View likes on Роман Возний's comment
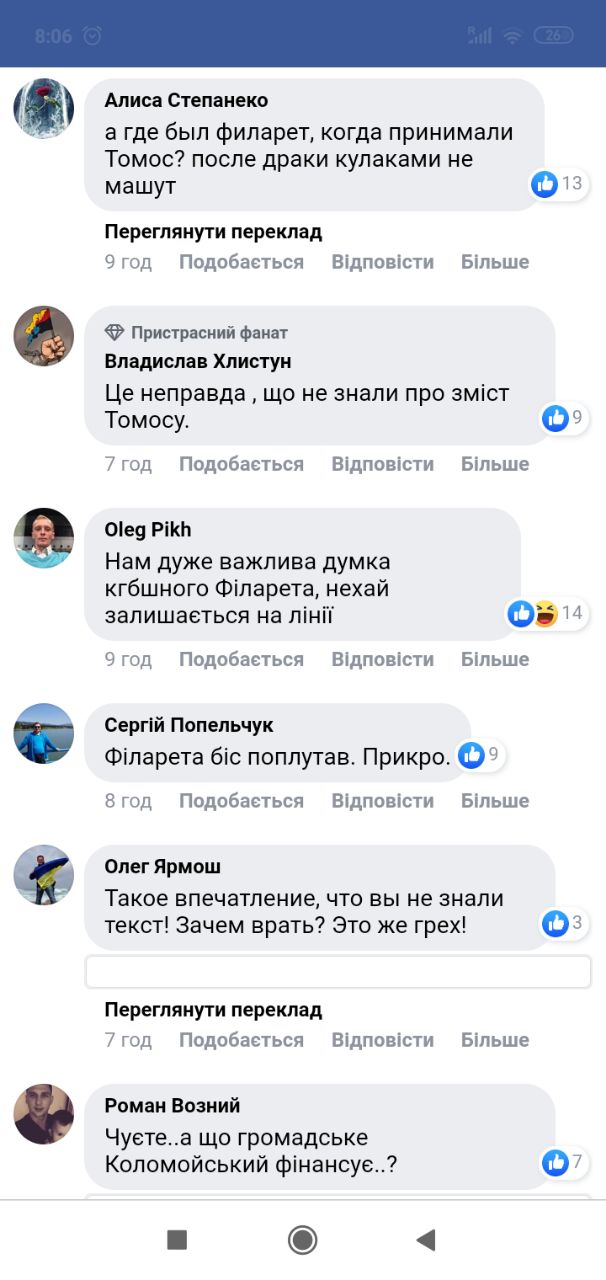 pyautogui.click(x=563, y=1163)
